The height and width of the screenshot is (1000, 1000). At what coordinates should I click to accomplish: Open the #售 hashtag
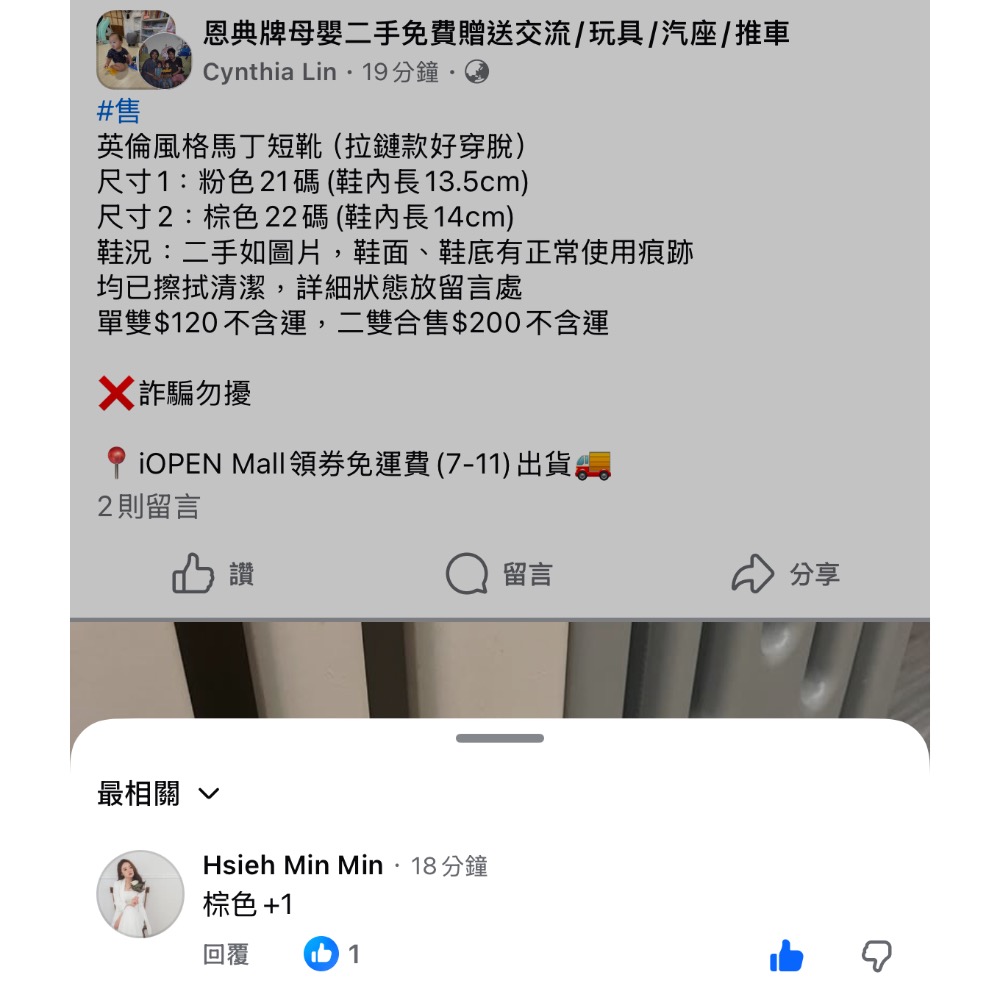[x=118, y=111]
